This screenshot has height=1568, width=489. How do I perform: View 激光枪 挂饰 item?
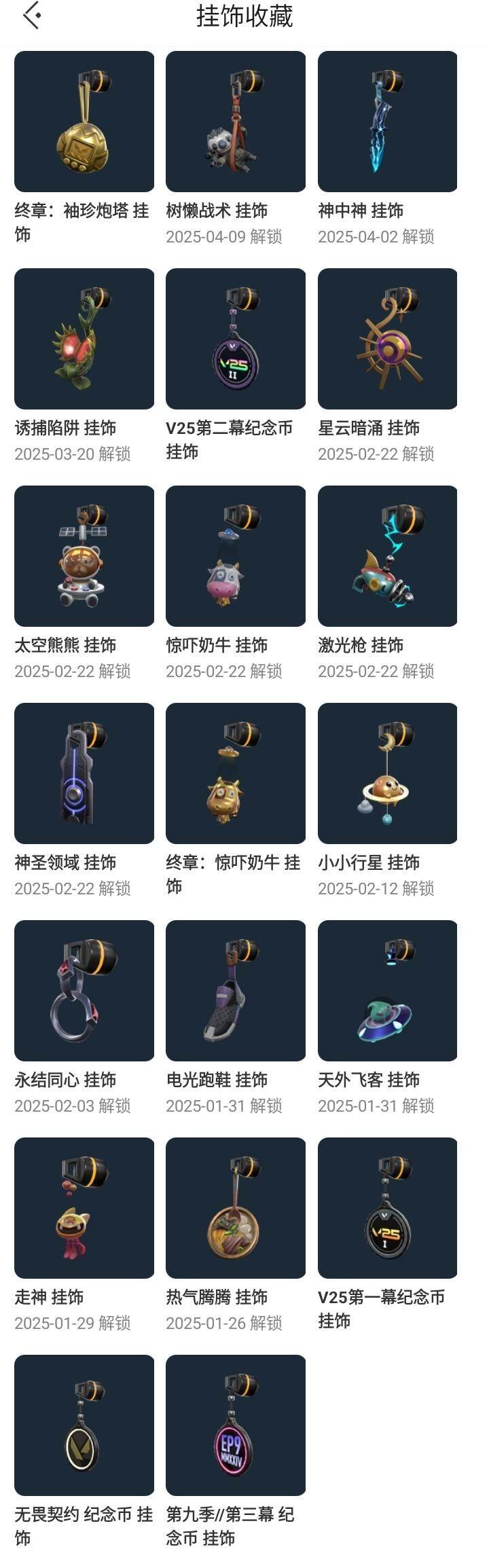click(x=387, y=556)
